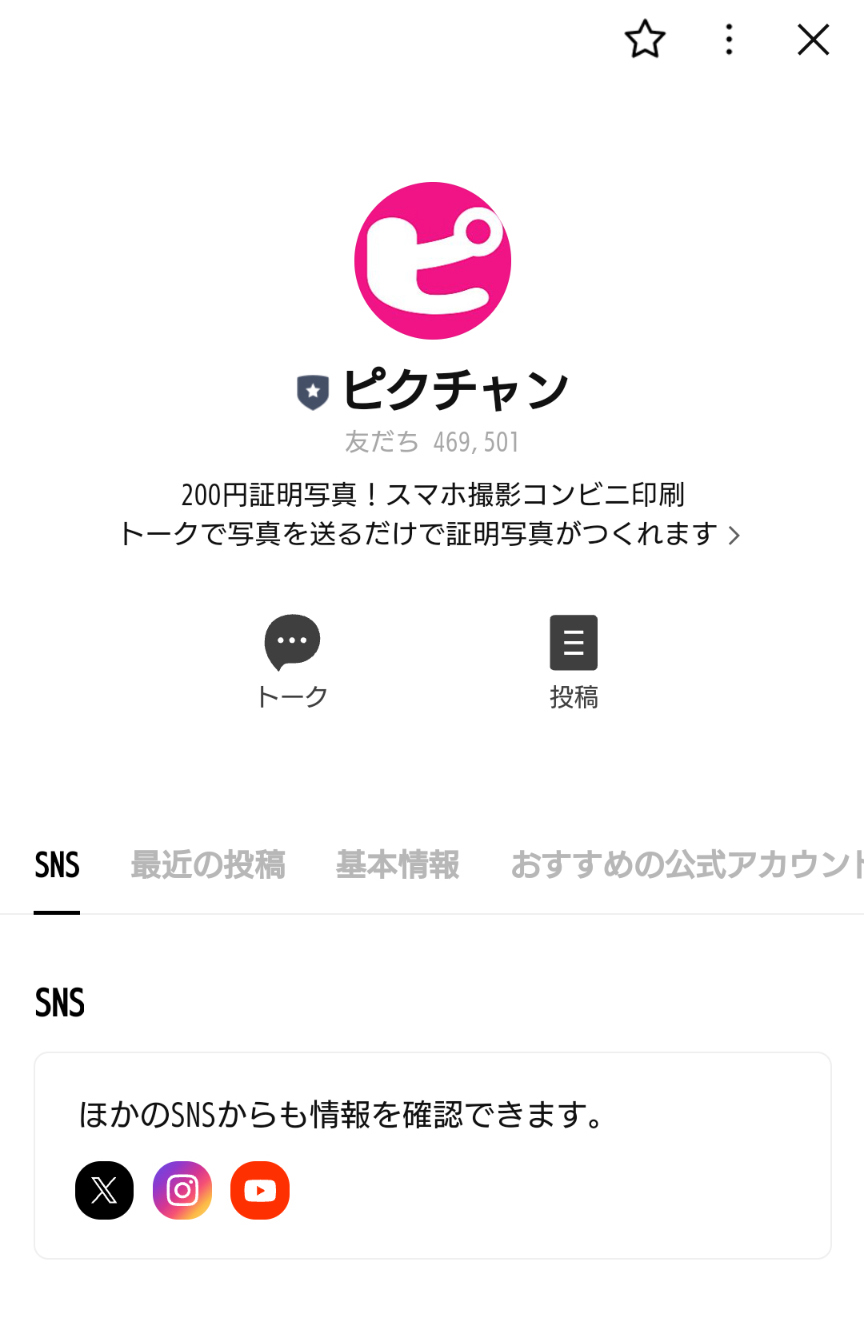Viewport: 864px width, 1342px height.
Task: Toggle the star to favorite this account
Action: (645, 40)
